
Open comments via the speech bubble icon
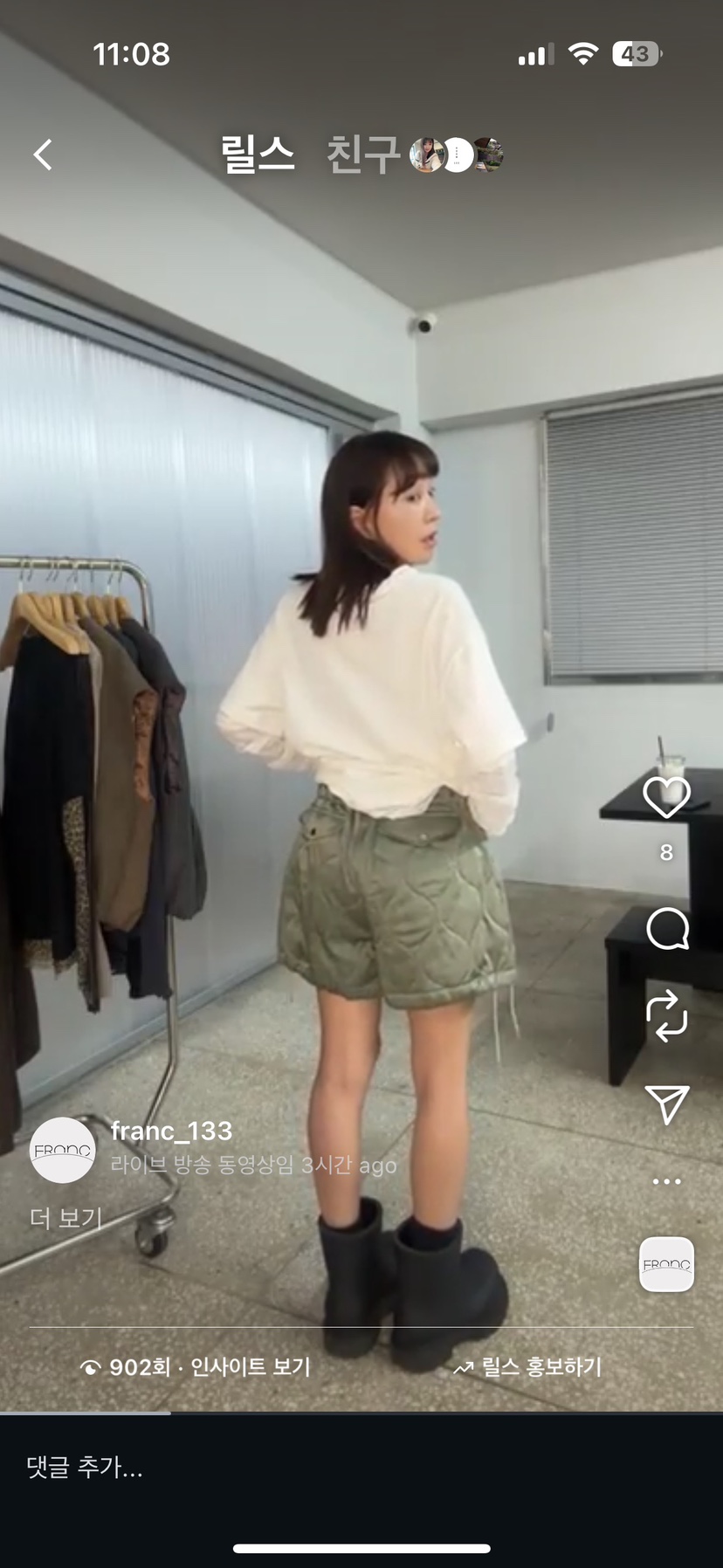tap(667, 927)
